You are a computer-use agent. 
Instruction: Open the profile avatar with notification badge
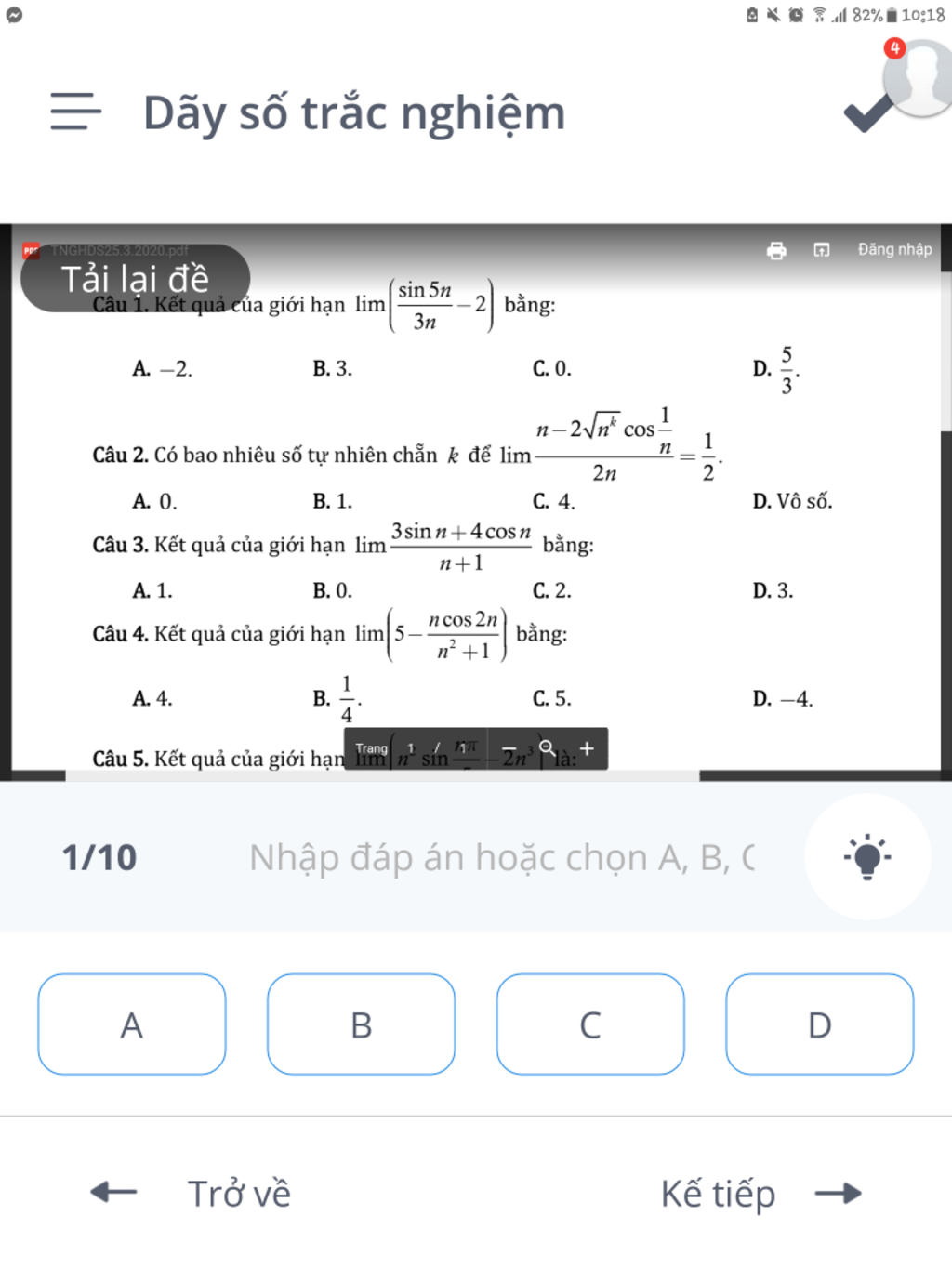(919, 78)
